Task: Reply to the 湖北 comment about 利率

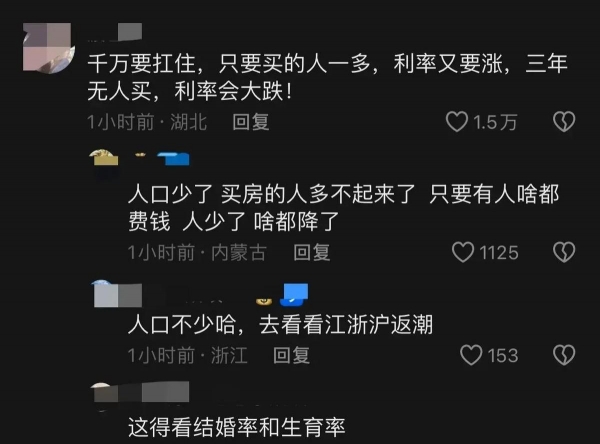Action: [251, 123]
